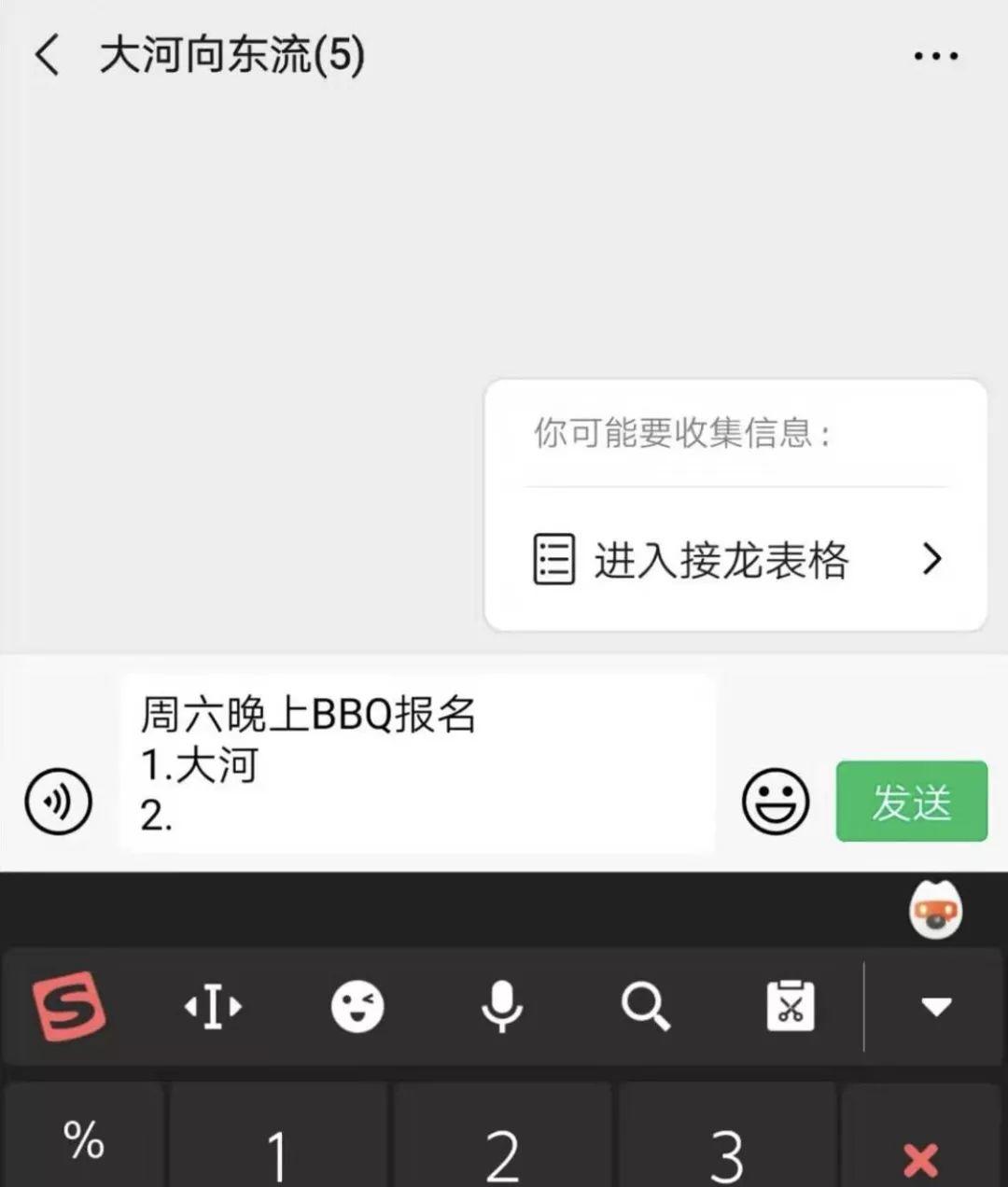Tap the list icon beside 进入接龙表格
This screenshot has height=1187, width=1008.
pos(553,558)
